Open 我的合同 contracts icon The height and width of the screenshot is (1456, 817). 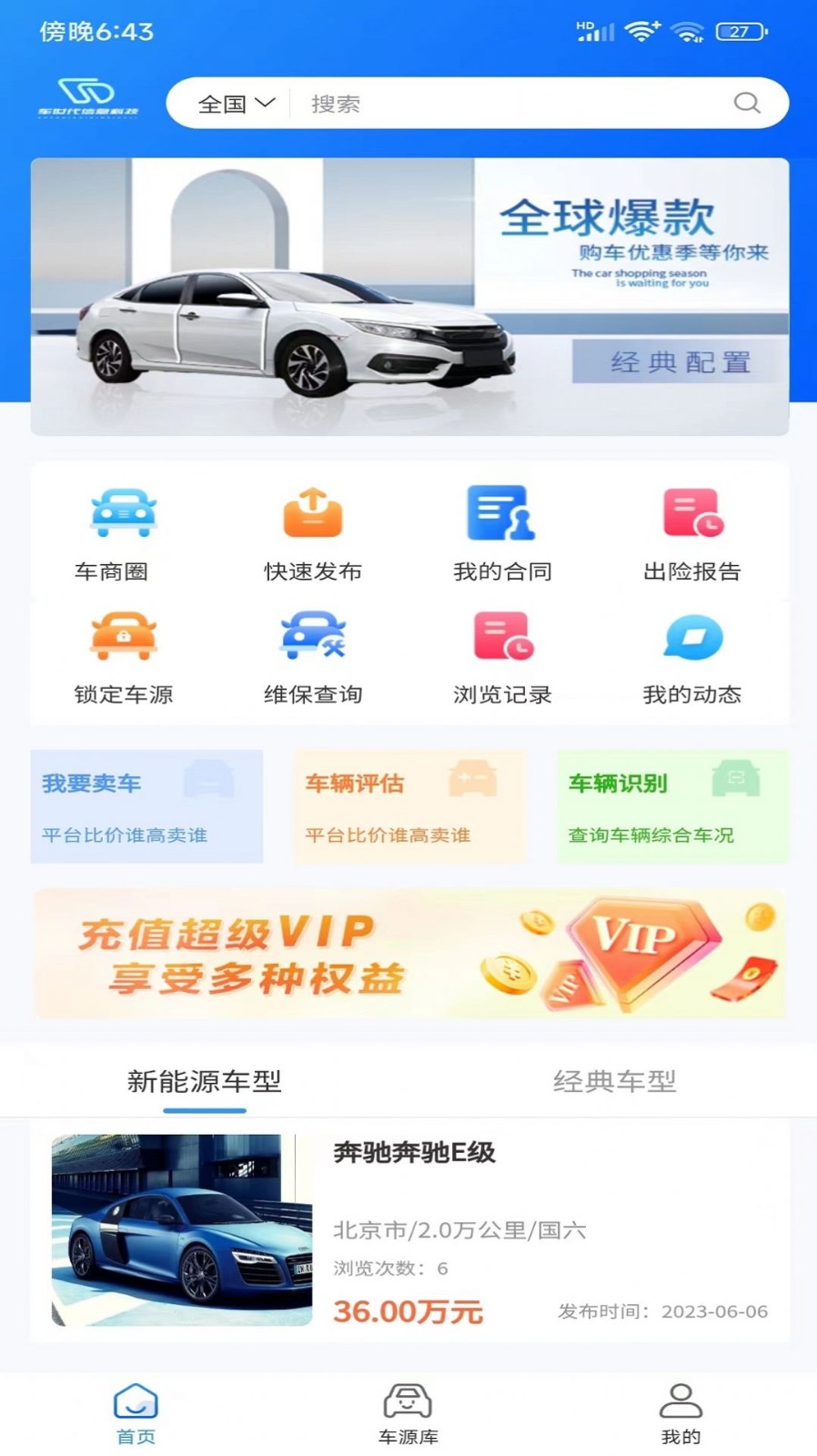[502, 512]
